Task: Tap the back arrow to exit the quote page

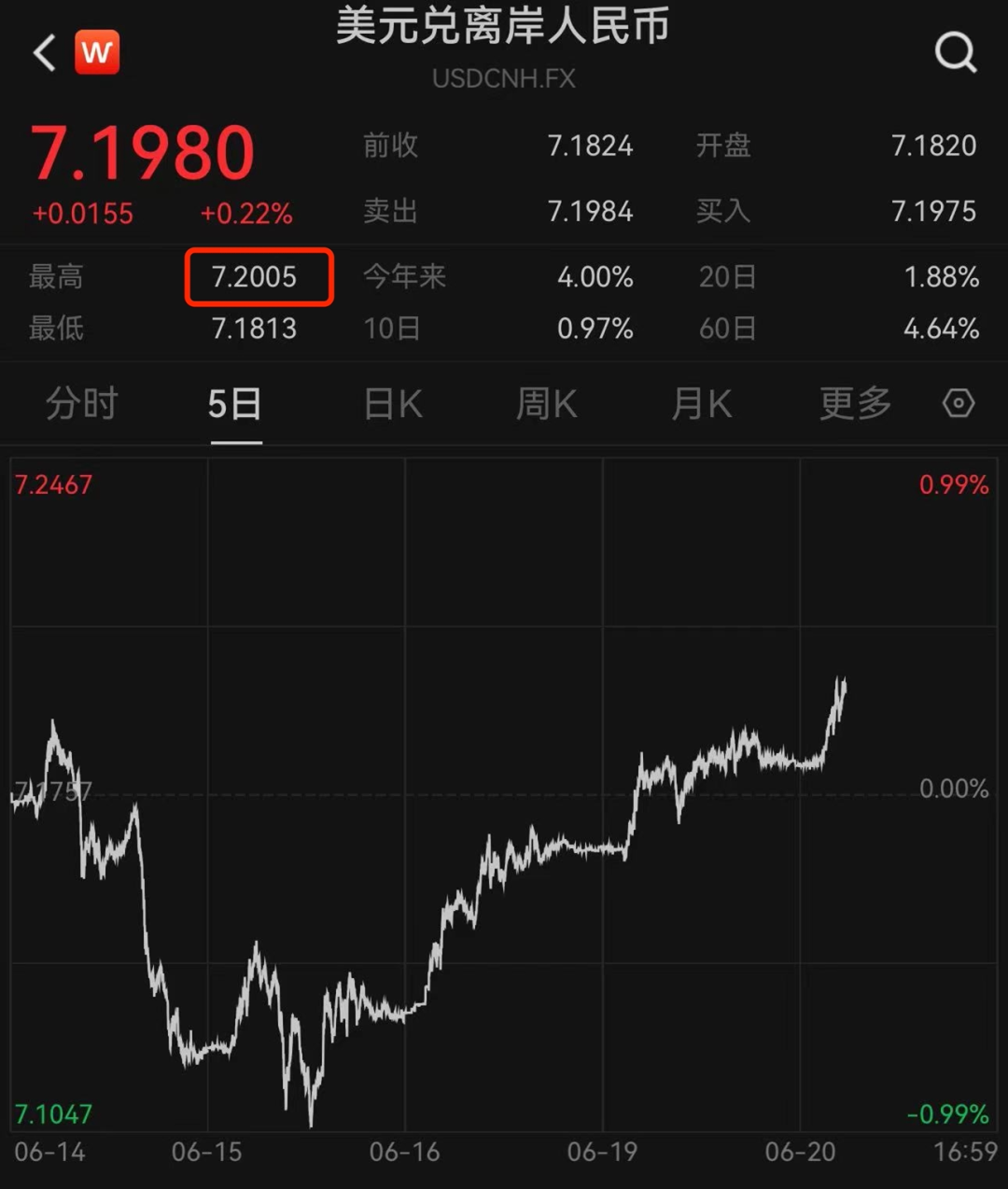Action: pyautogui.click(x=42, y=53)
